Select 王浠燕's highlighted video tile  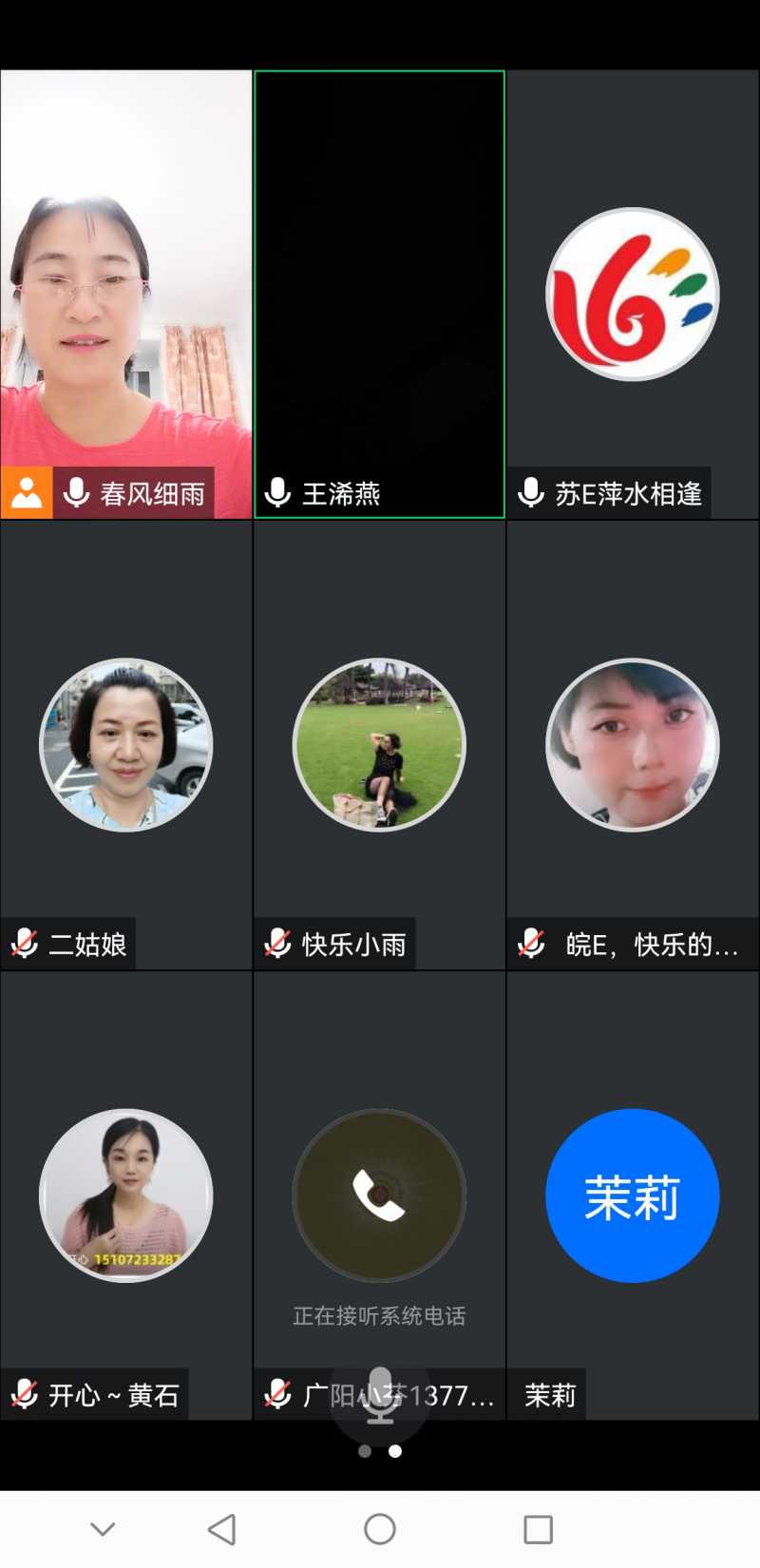click(x=379, y=285)
